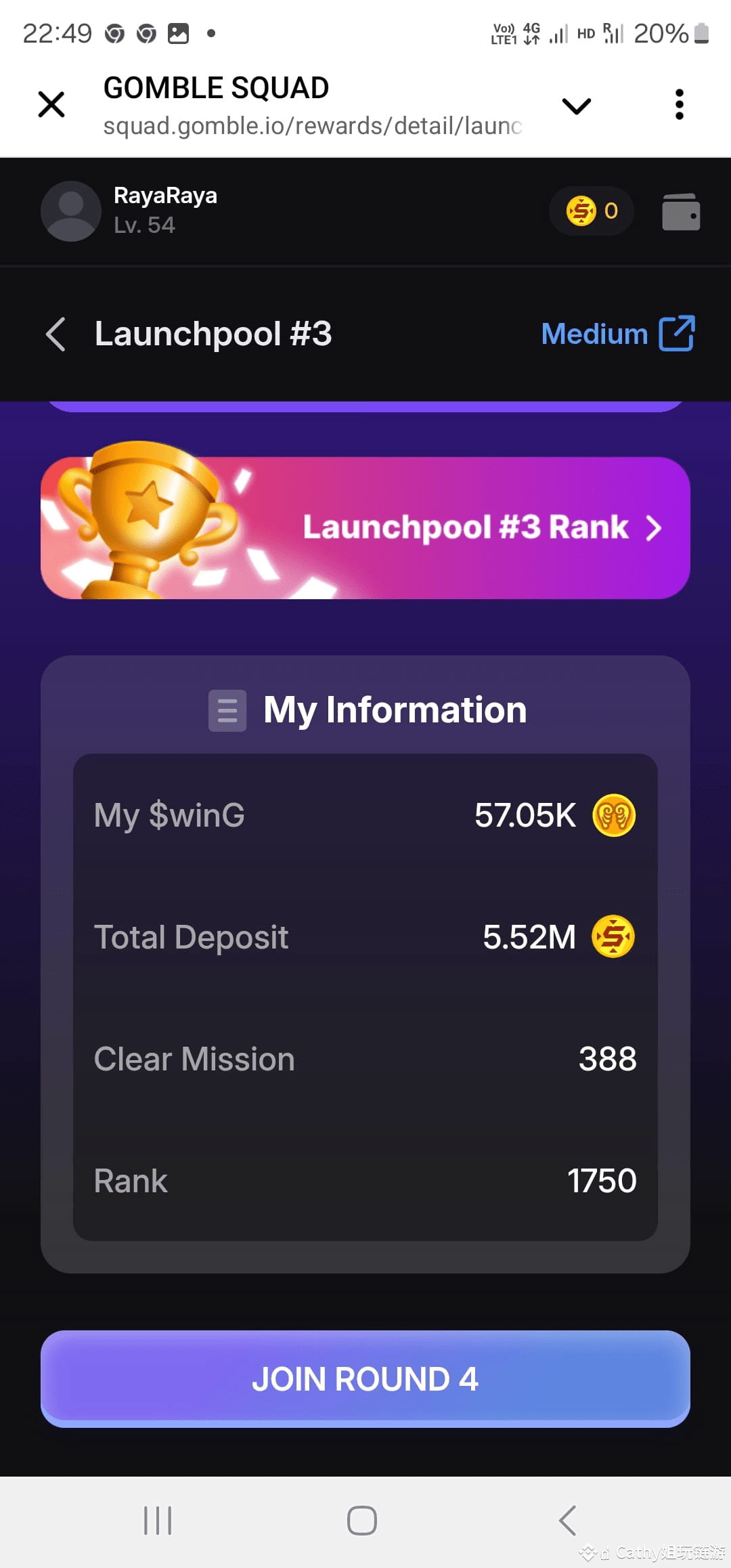Click the wings coin icon beside My $winG

[615, 816]
